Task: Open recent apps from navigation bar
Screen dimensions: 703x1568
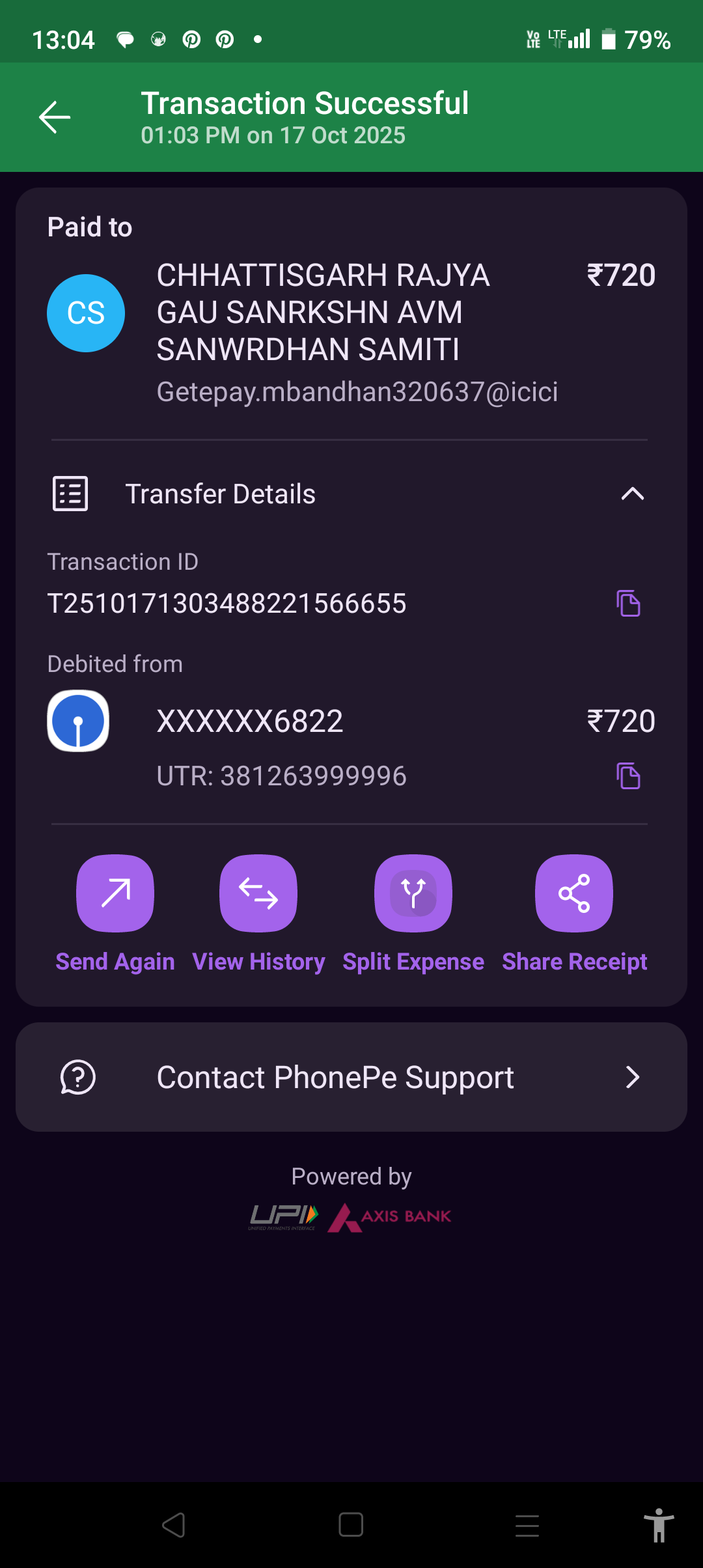Action: [527, 1524]
